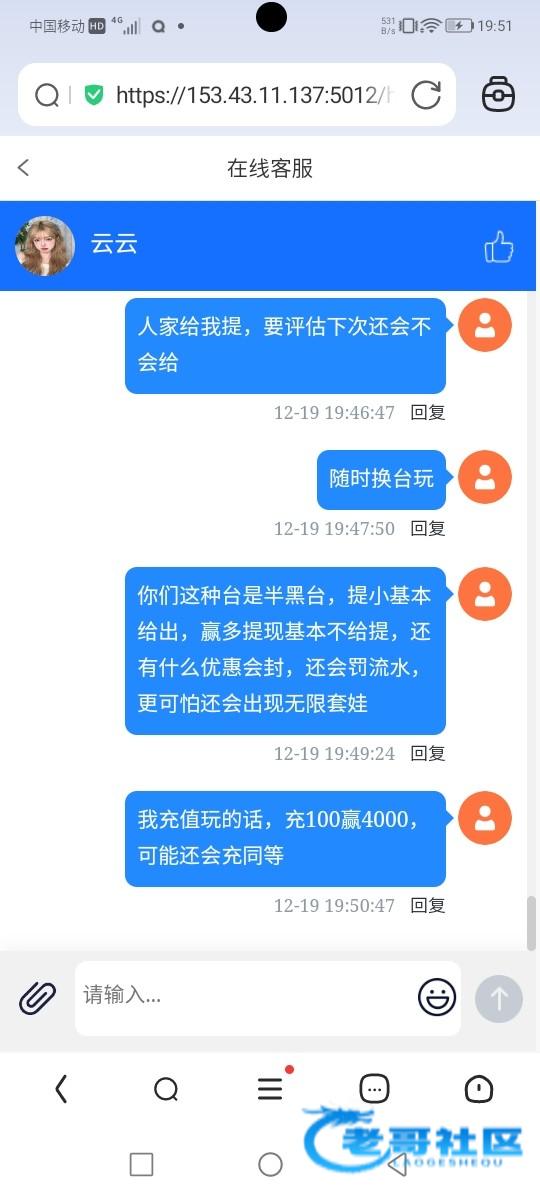
Task: Open the browser tabs switcher
Action: [x=374, y=1089]
